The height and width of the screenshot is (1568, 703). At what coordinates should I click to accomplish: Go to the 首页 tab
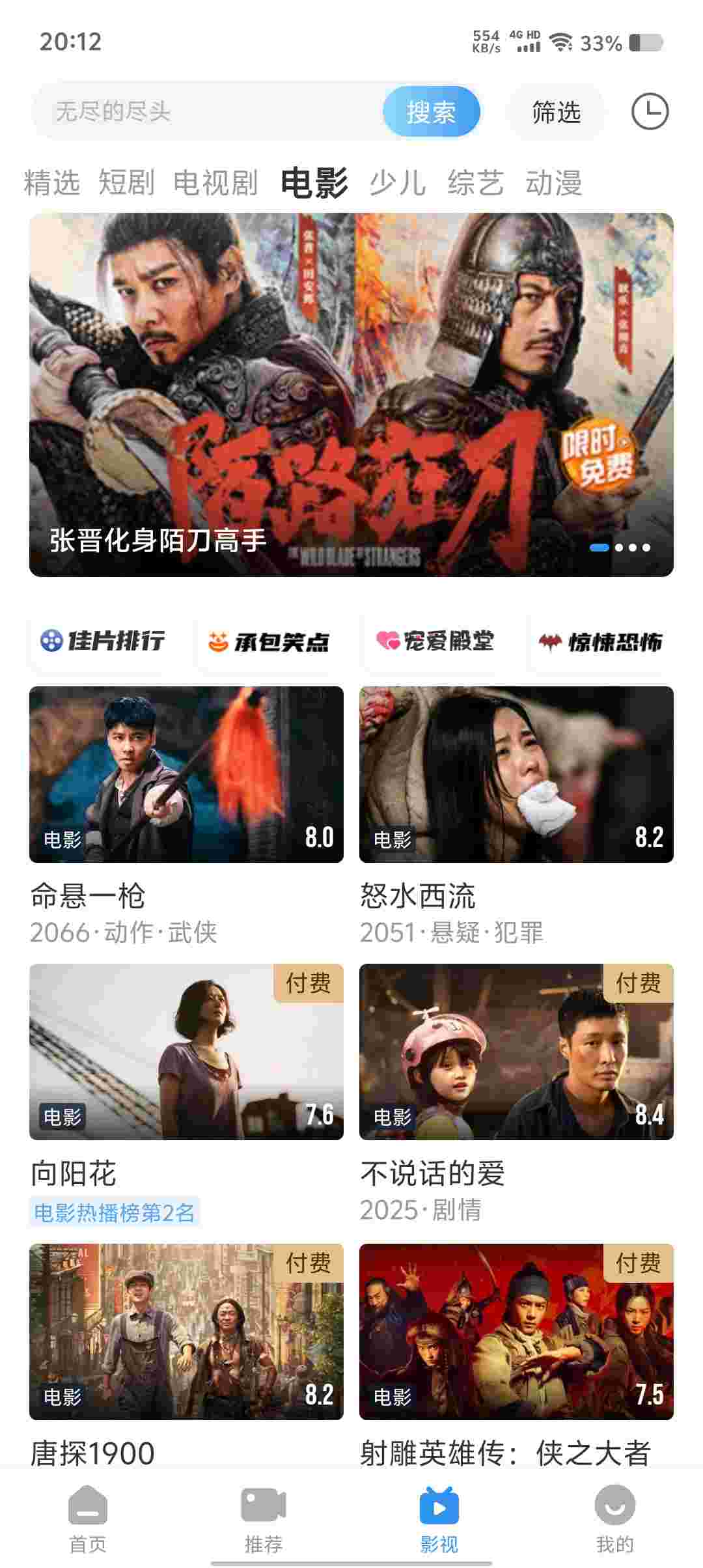tap(88, 1517)
